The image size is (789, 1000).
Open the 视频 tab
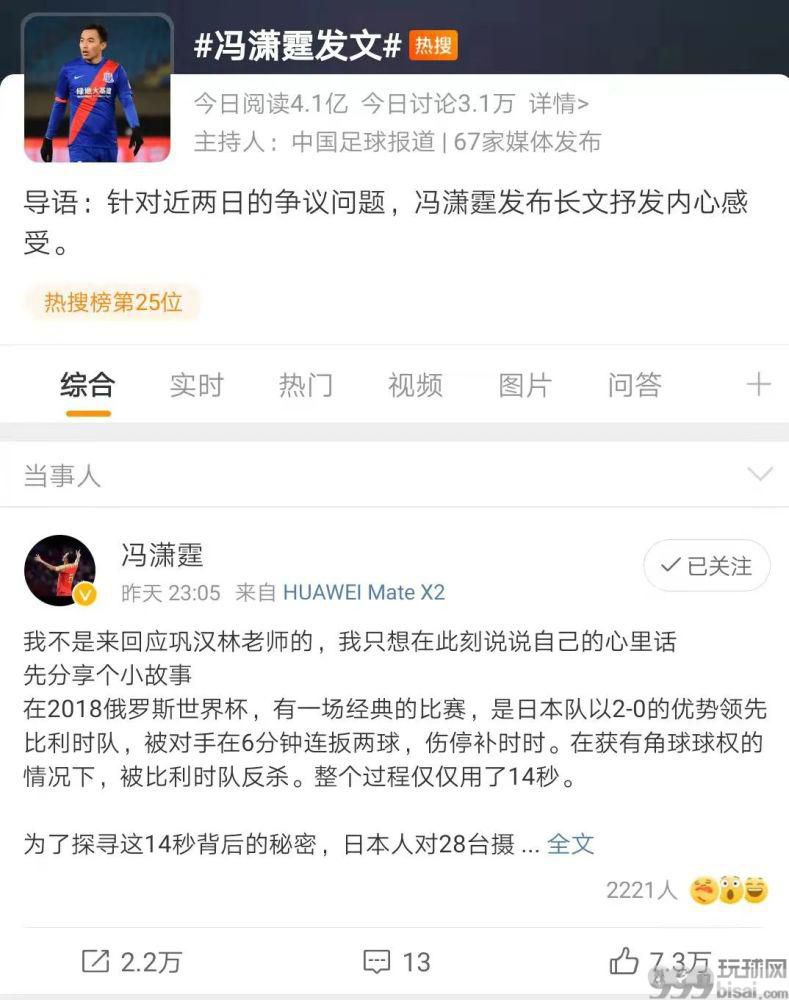pos(415,385)
